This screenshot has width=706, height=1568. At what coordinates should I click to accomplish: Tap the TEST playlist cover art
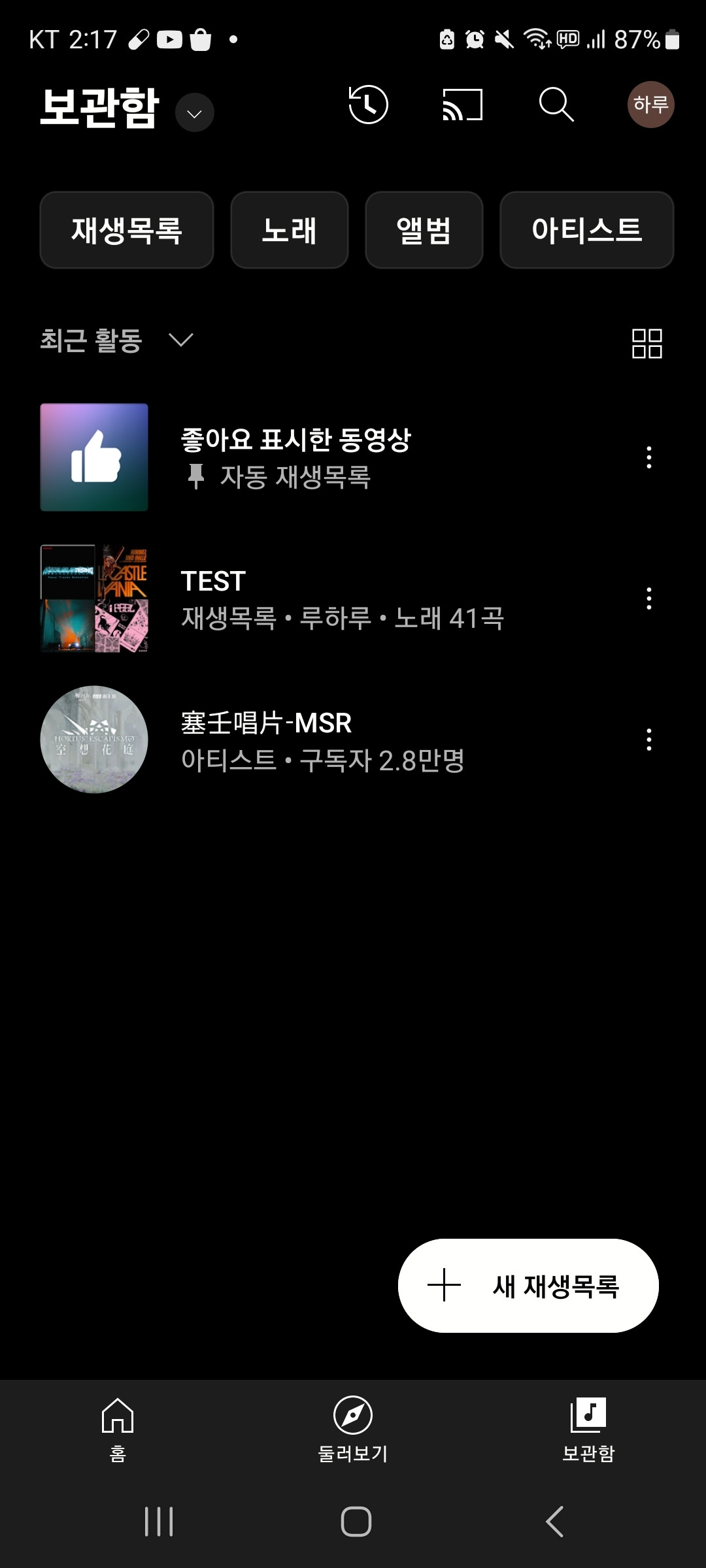click(x=93, y=596)
